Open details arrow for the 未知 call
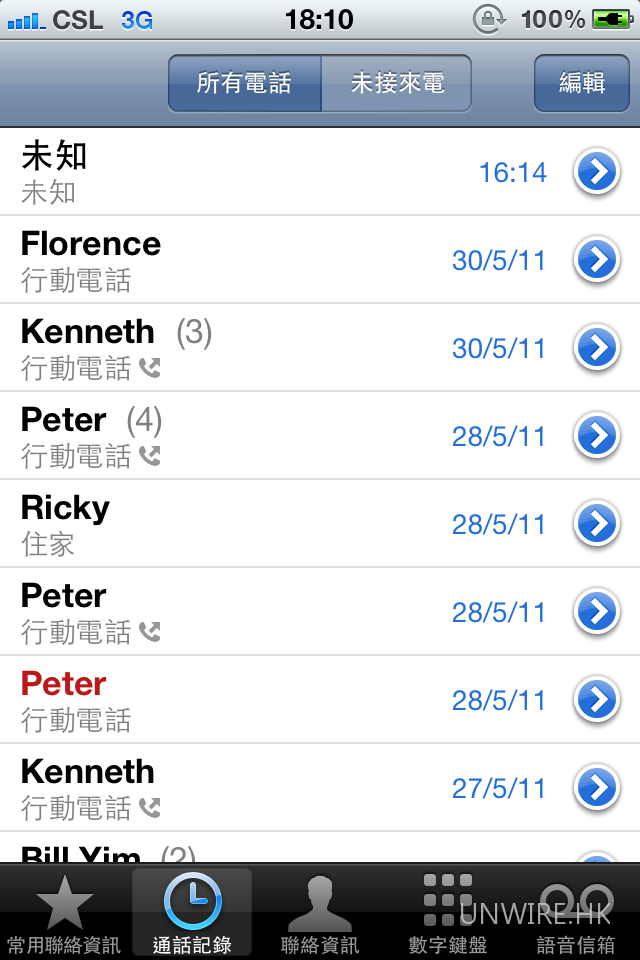Image resolution: width=640 pixels, height=960 pixels. tap(596, 173)
